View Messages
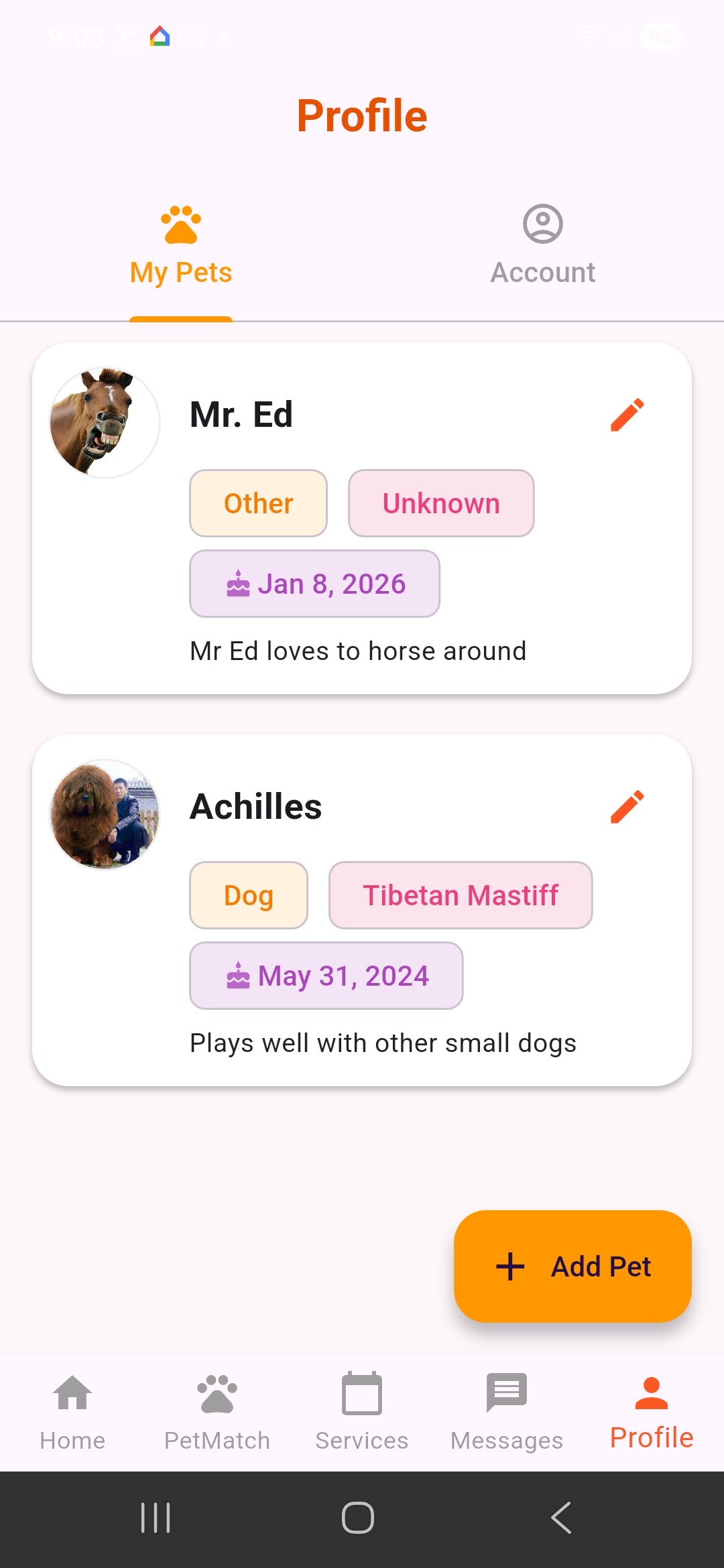724x1568 pixels. 507,1411
